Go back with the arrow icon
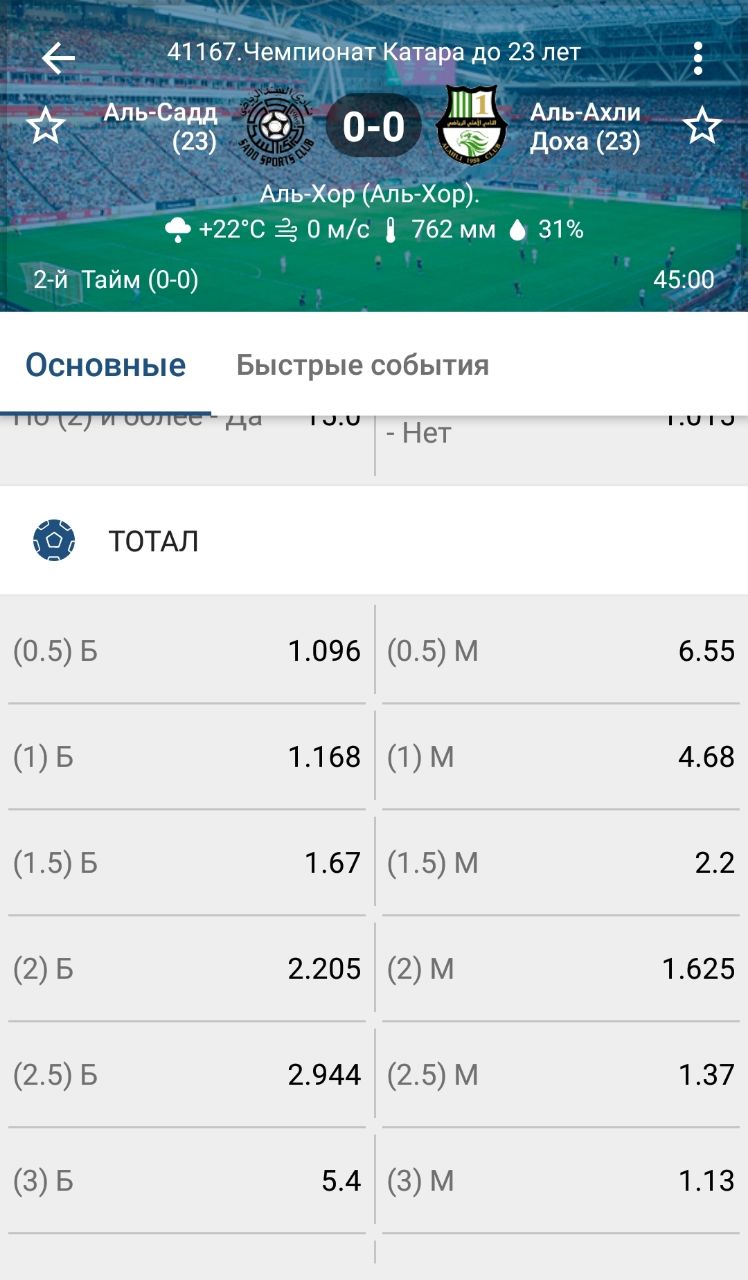Screen dimensions: 748x1280 (58, 58)
